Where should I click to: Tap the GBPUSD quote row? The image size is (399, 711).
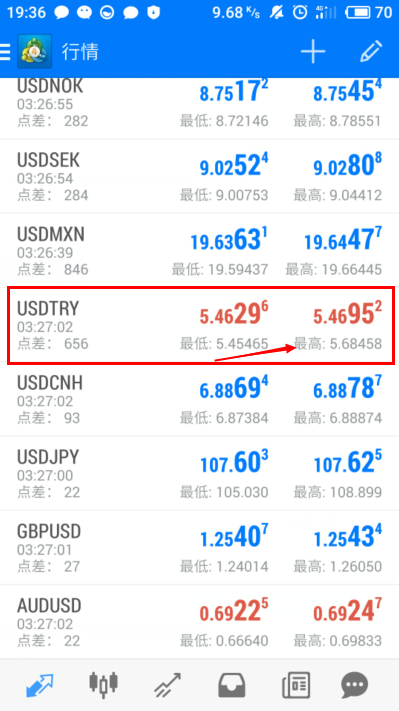click(x=200, y=548)
